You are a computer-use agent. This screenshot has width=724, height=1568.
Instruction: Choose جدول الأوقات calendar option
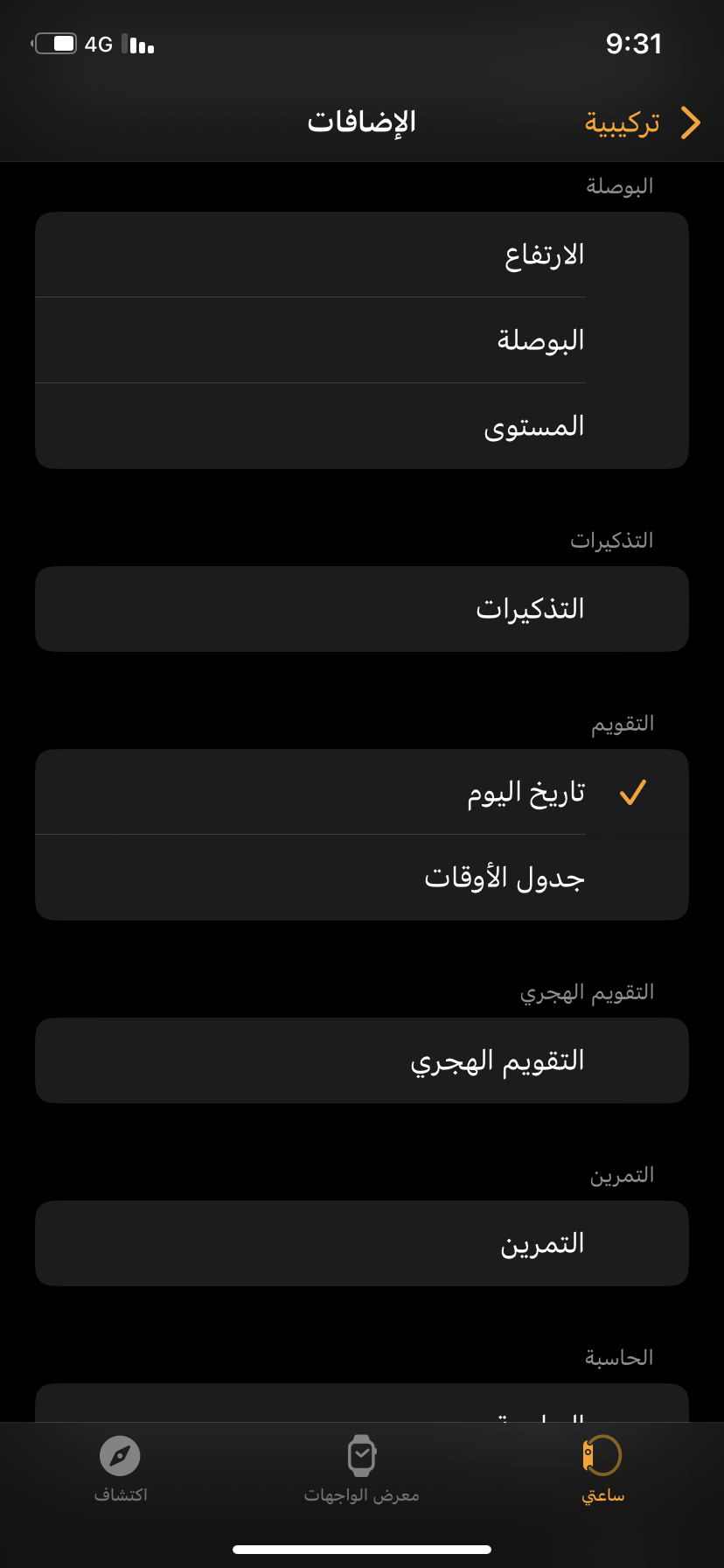click(362, 878)
